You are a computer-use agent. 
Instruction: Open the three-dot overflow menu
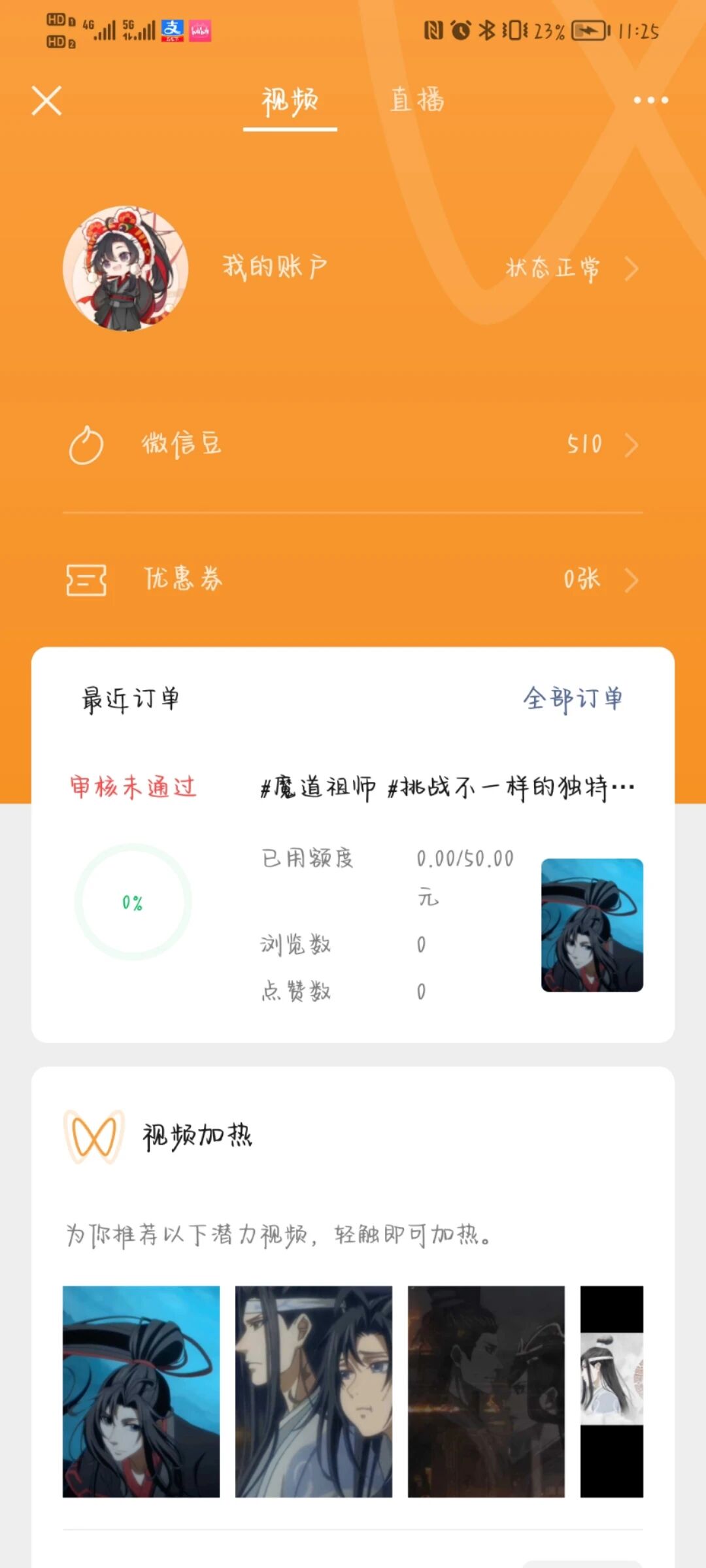[x=650, y=101]
